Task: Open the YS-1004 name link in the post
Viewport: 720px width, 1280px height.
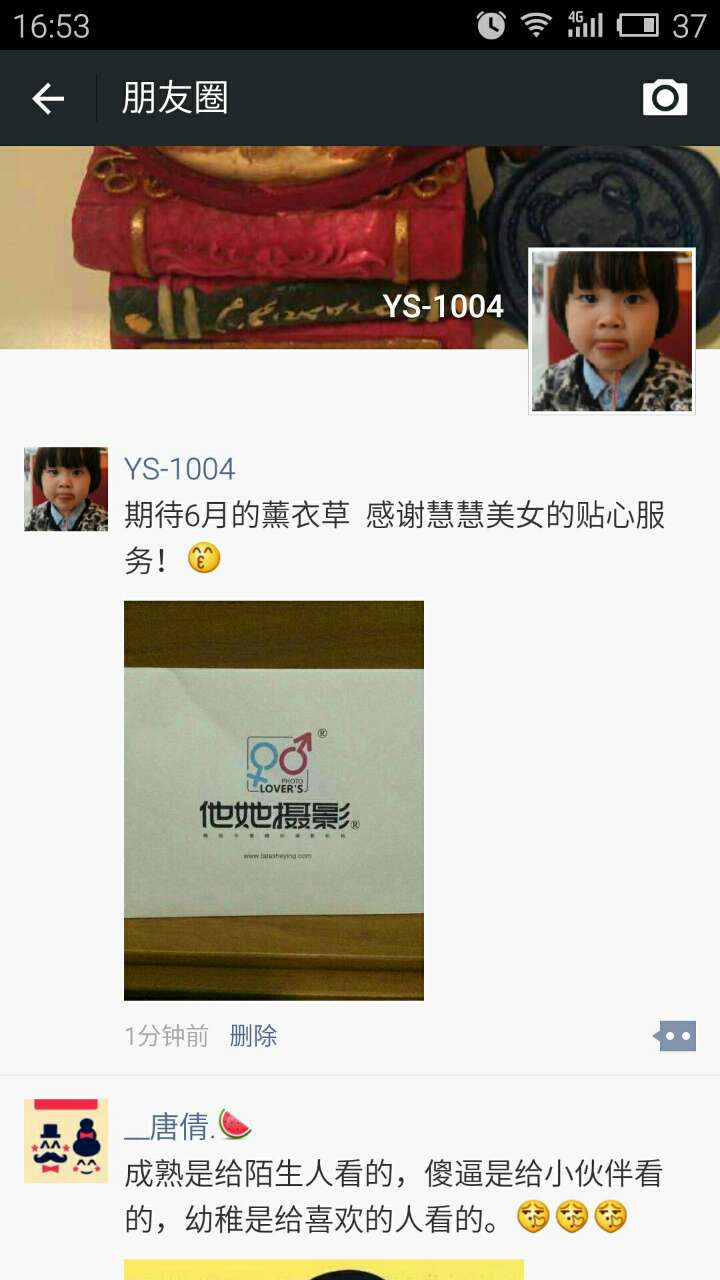Action: coord(179,469)
